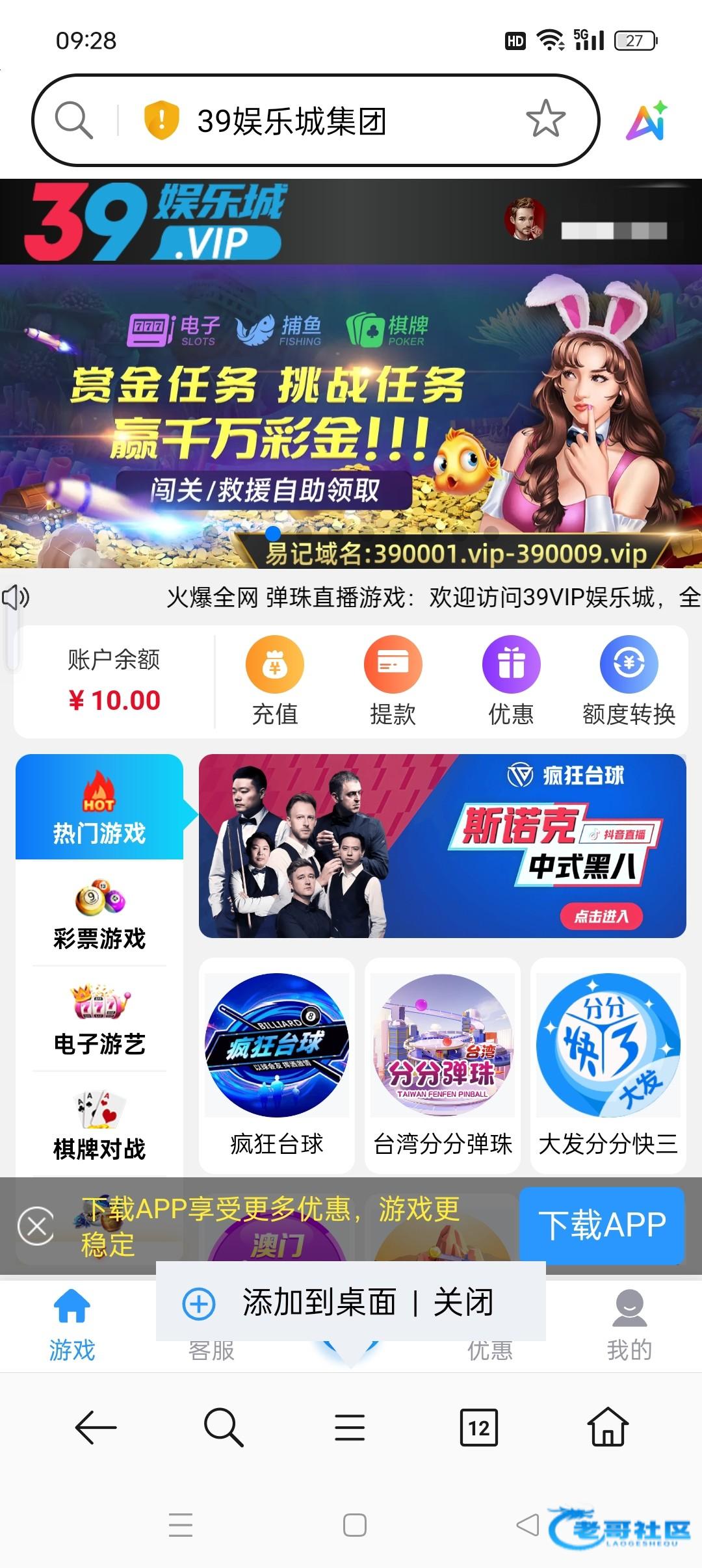
Task: Select the 棋牌对战 category
Action: click(99, 1126)
